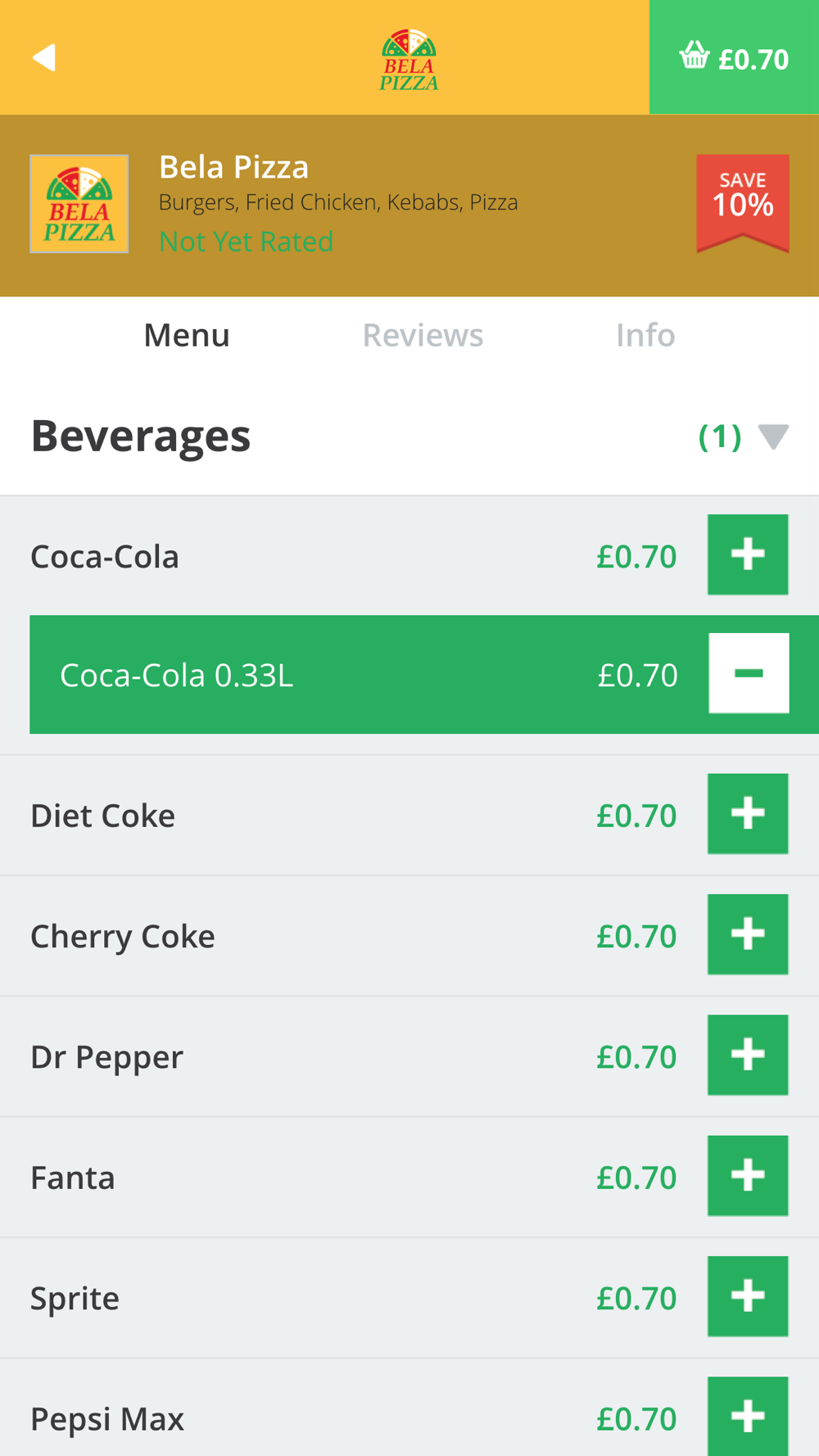Add Diet Coke to the basket
This screenshot has height=1456, width=819.
point(748,814)
